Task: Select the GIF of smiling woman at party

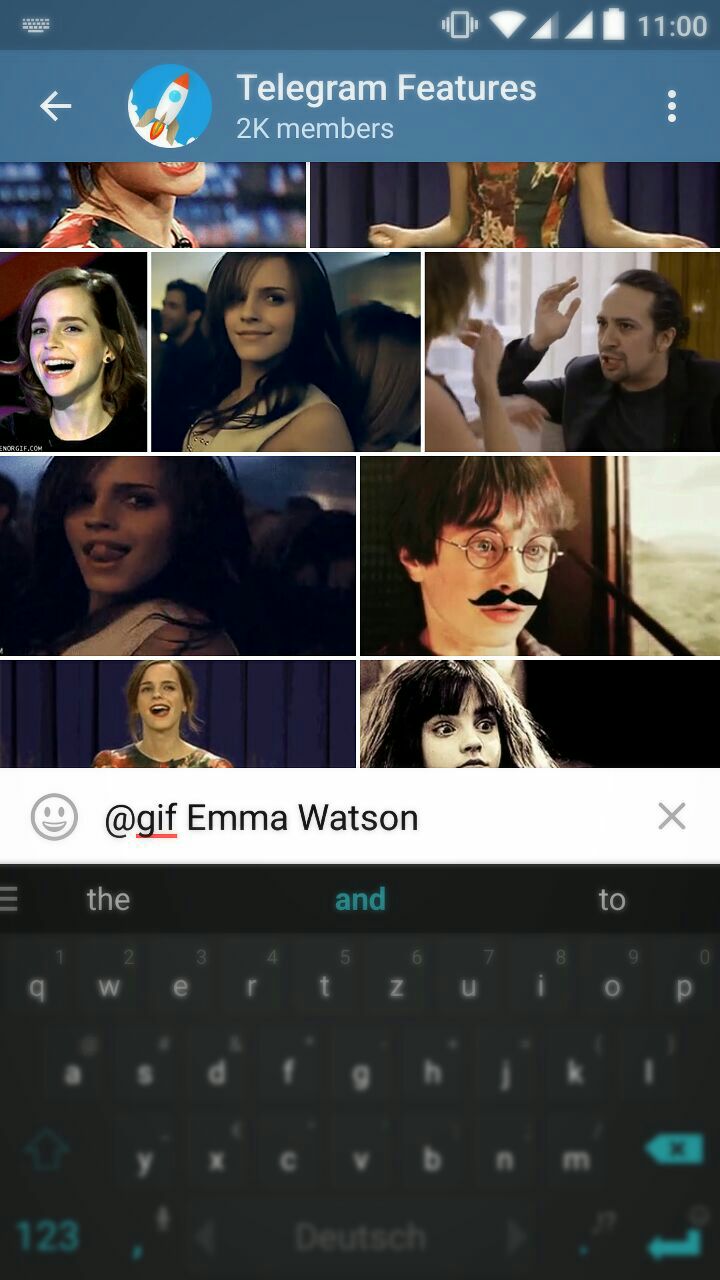Action: [x=285, y=351]
